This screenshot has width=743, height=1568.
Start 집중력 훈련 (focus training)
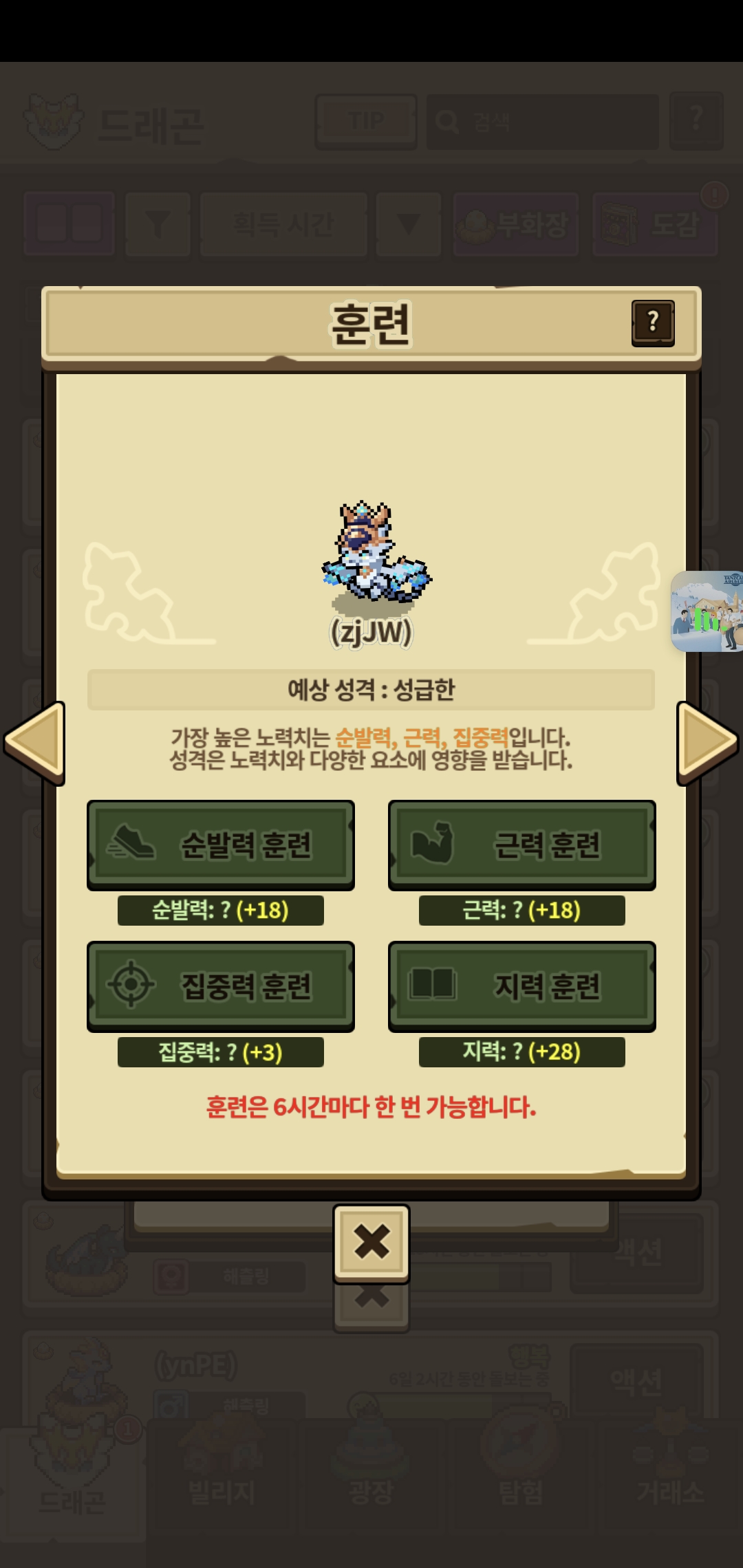pos(220,986)
